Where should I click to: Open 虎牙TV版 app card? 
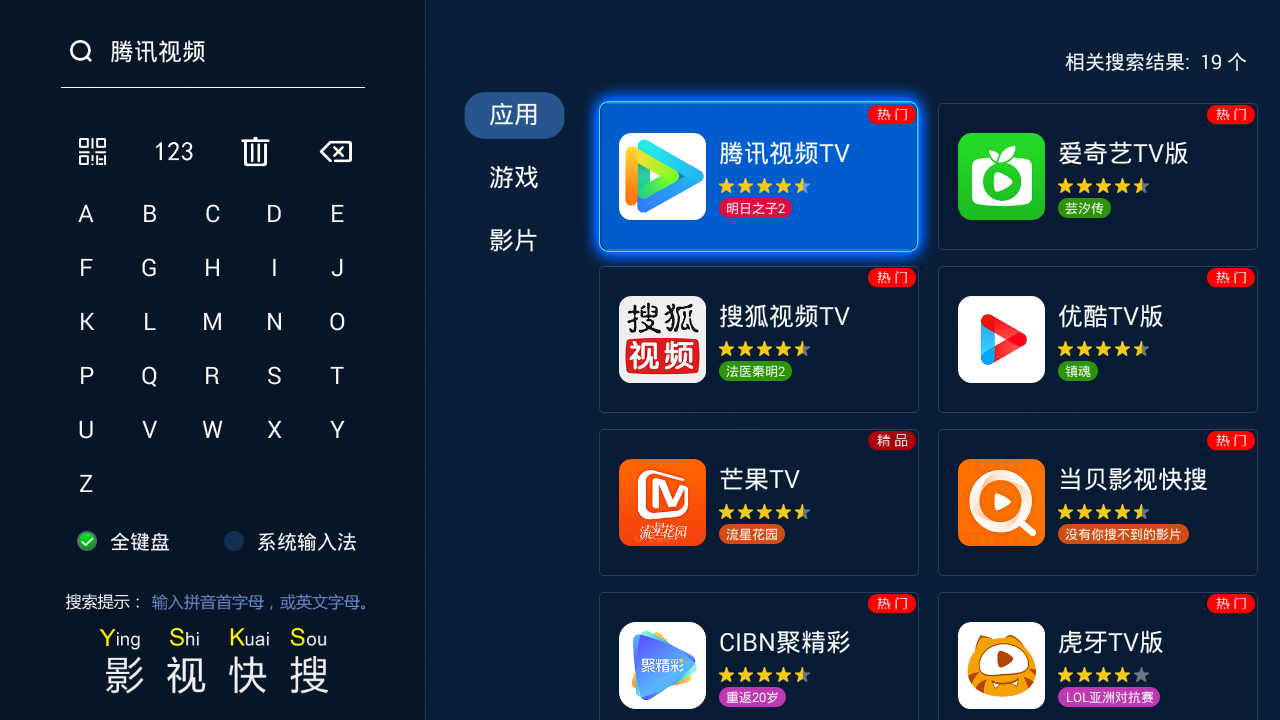1097,655
